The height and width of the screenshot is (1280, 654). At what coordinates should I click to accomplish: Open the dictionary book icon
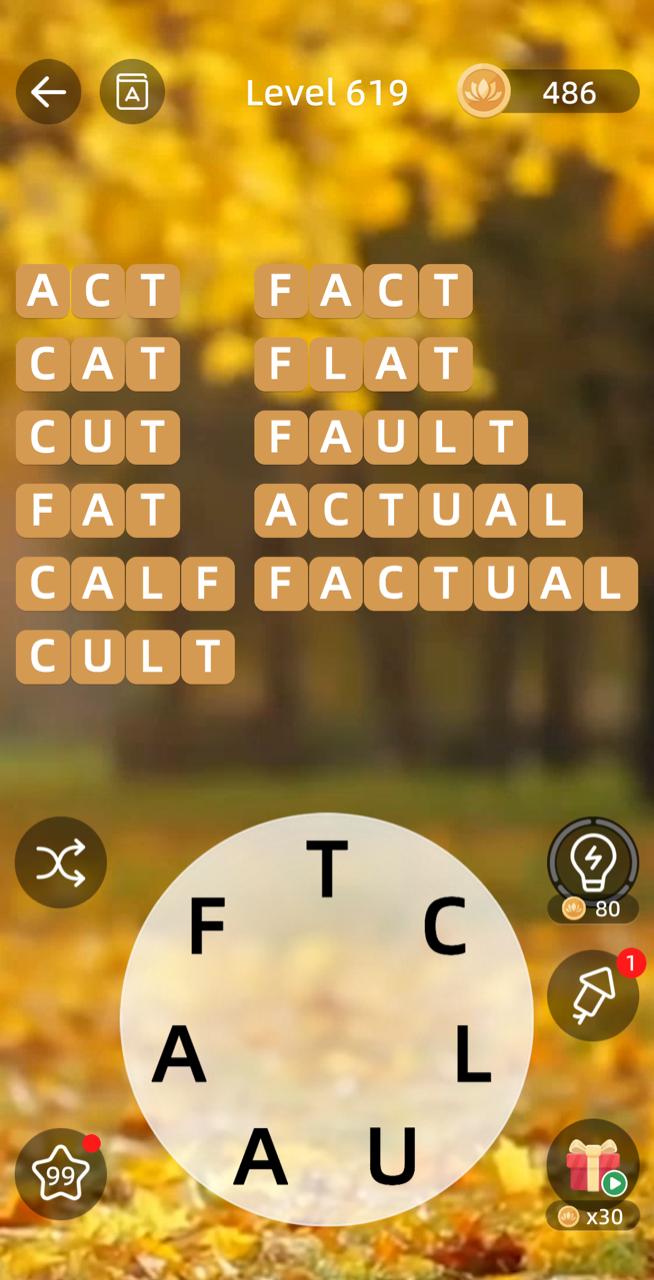[132, 92]
